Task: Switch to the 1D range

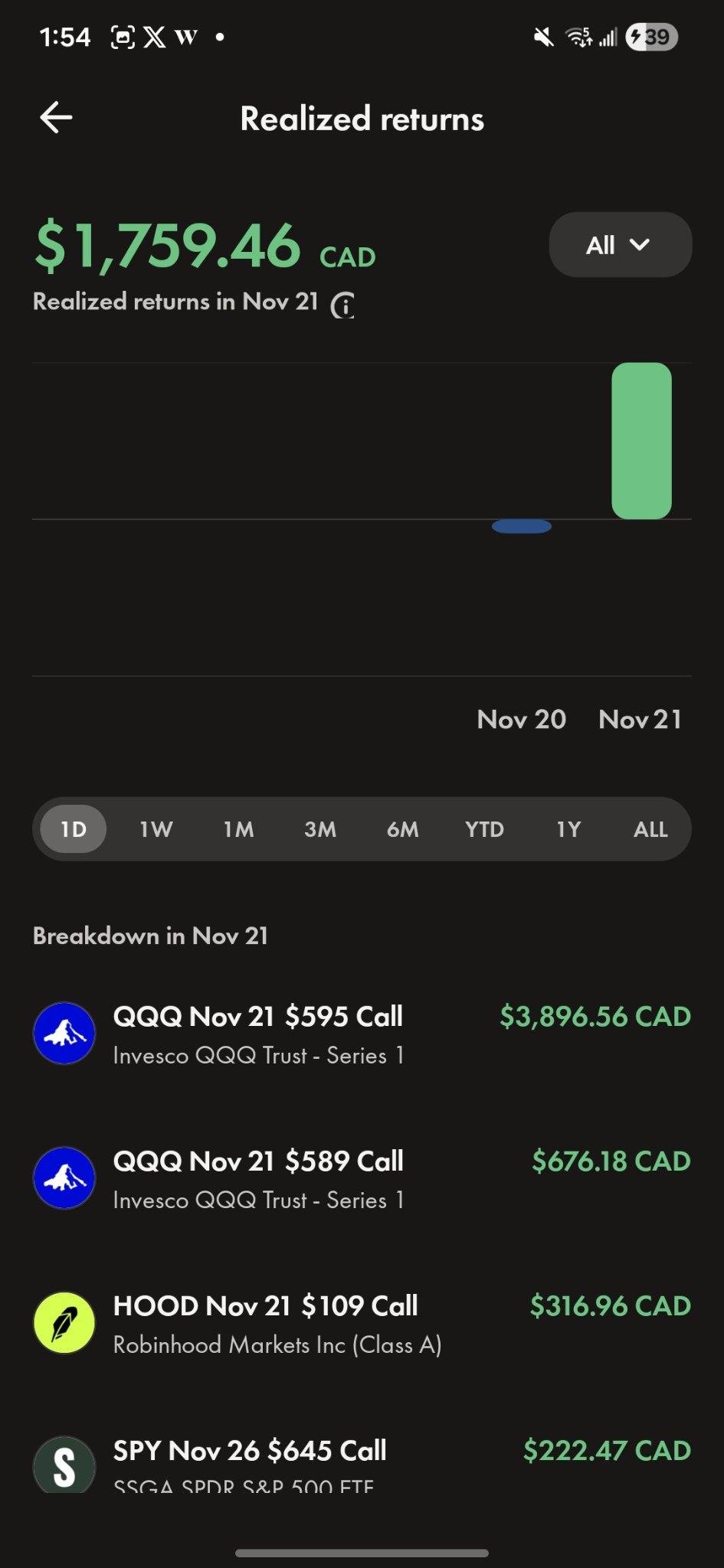Action: pyautogui.click(x=74, y=829)
